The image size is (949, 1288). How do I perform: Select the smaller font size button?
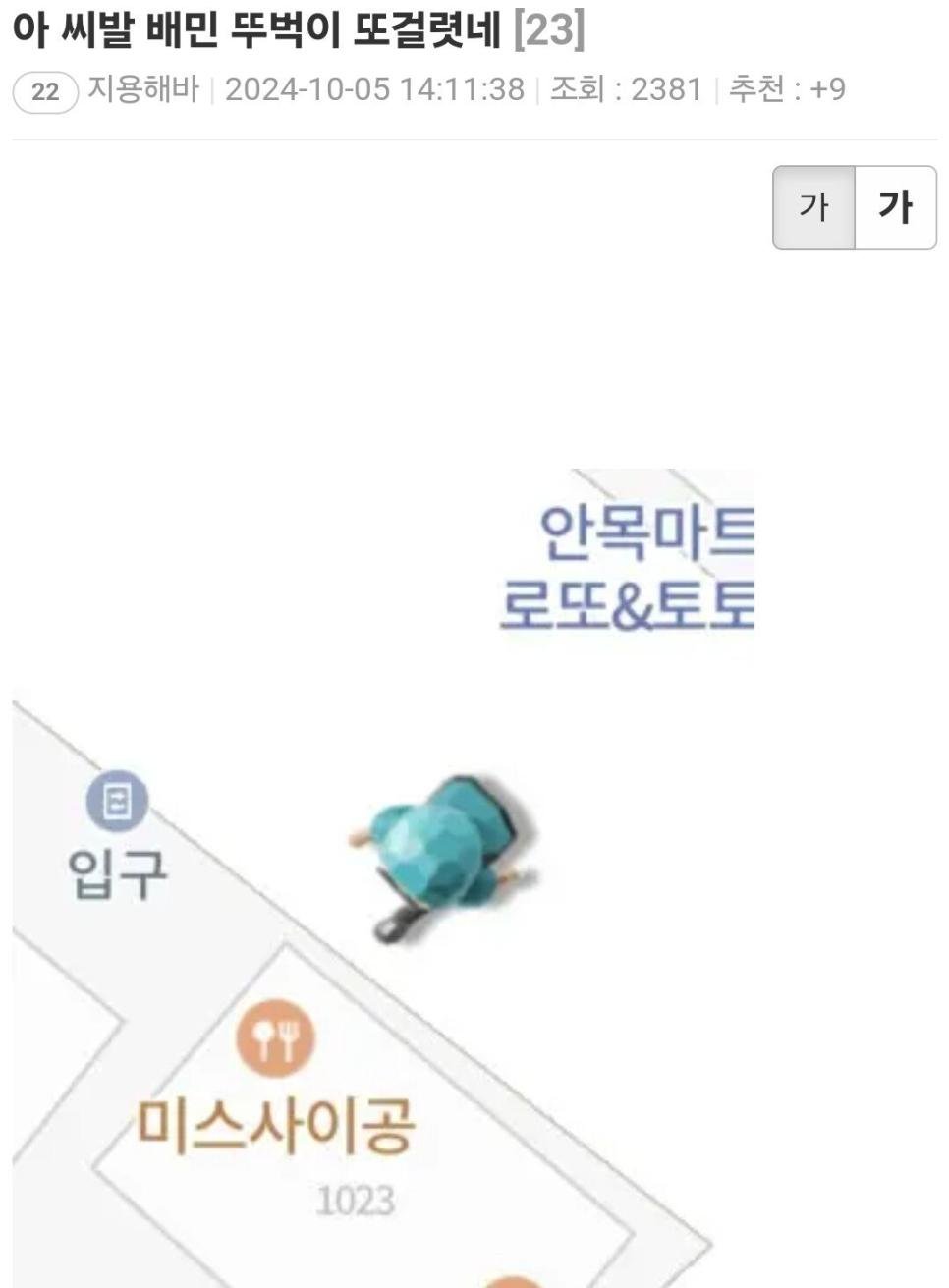813,207
